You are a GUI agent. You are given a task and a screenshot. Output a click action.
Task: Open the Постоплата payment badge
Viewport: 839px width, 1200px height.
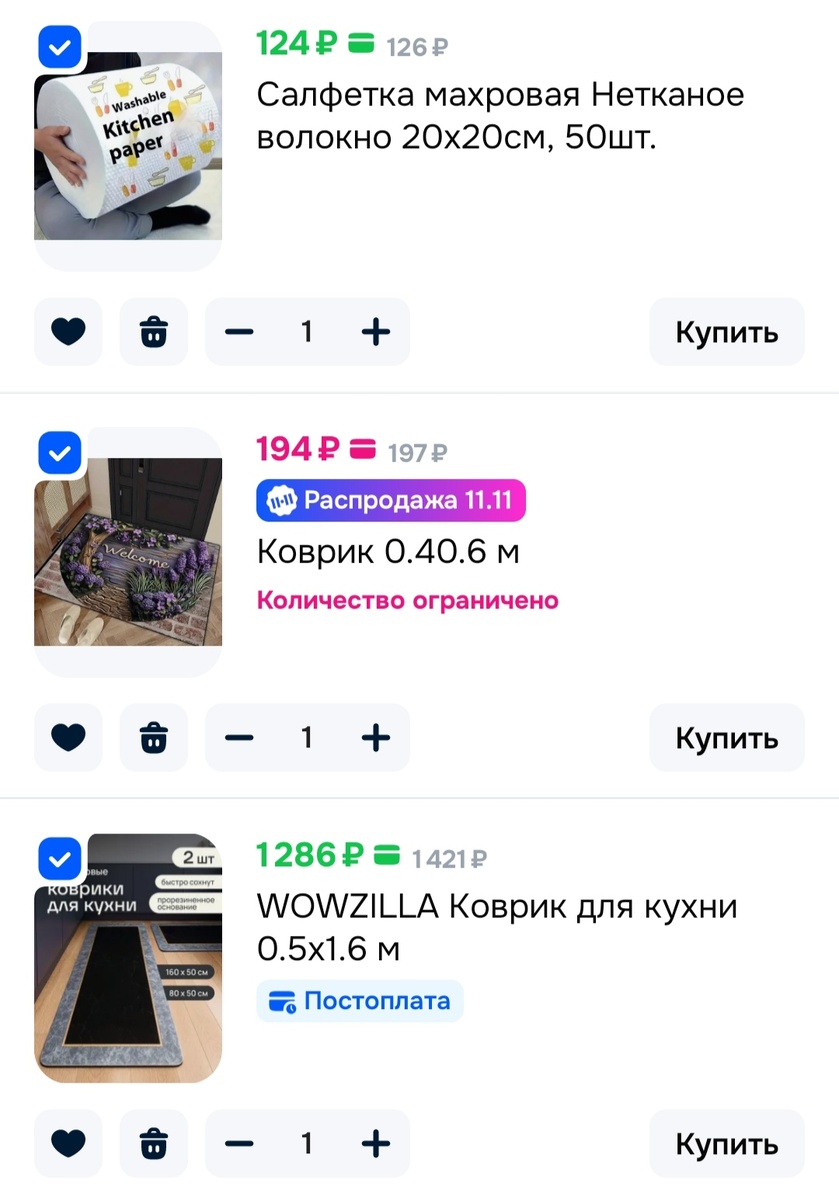[360, 1001]
